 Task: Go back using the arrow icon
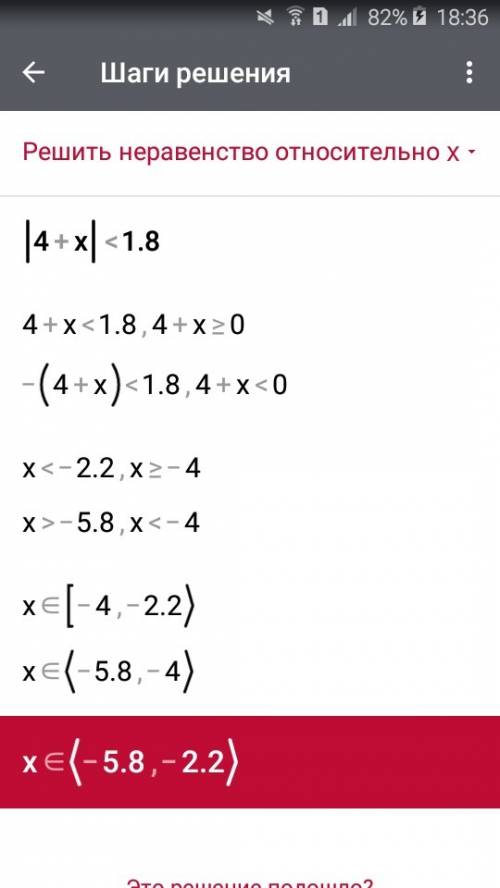(x=33, y=72)
